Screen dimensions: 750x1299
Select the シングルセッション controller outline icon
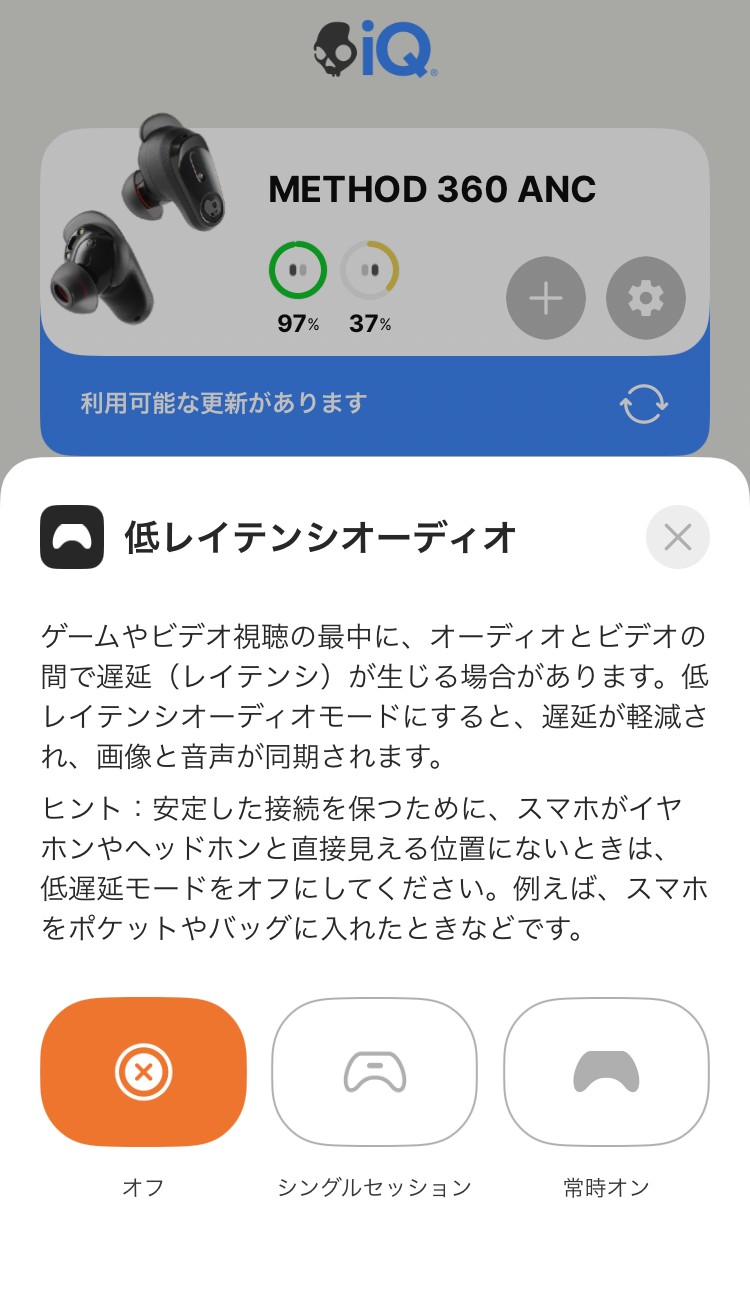pos(374,1072)
